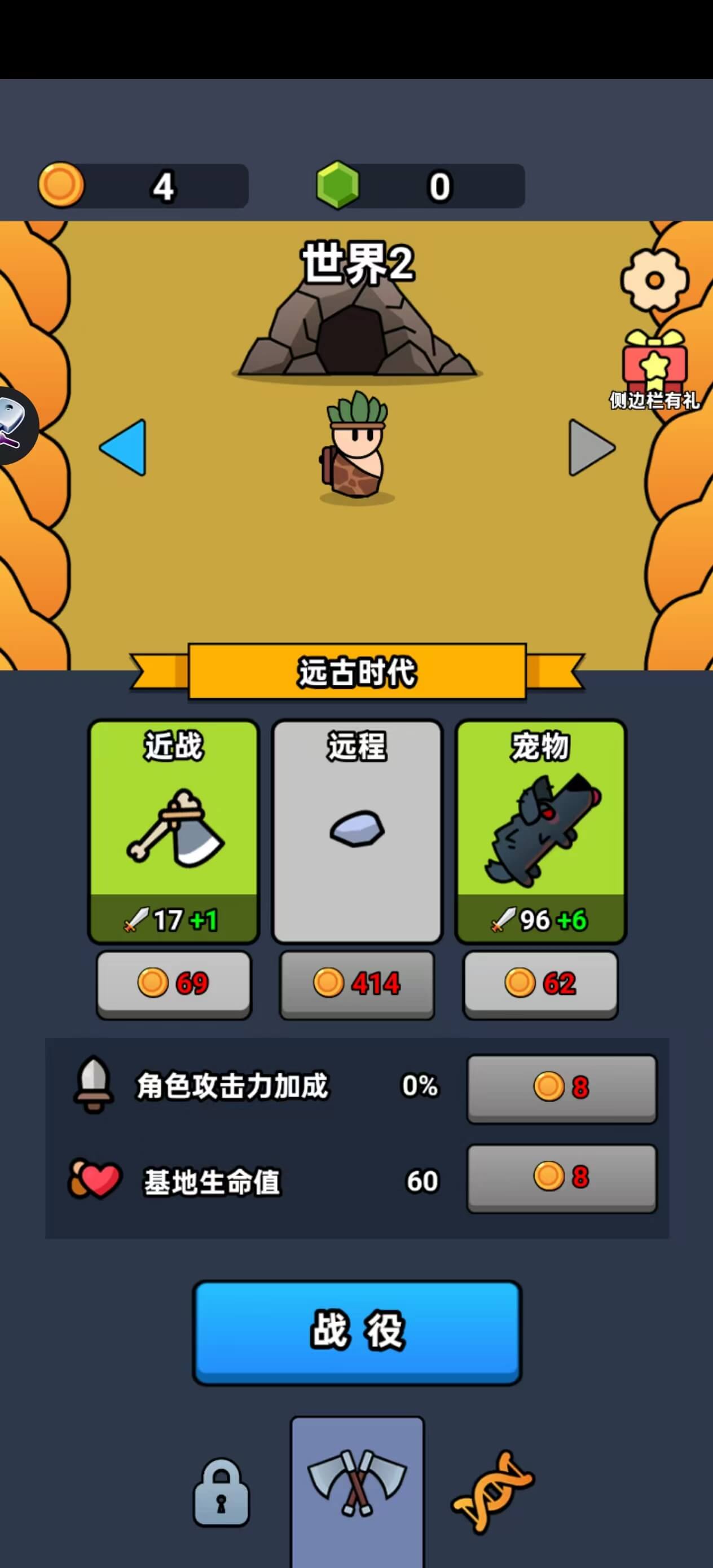
Task: Select the 远程 ranged weapon card
Action: coord(357,831)
